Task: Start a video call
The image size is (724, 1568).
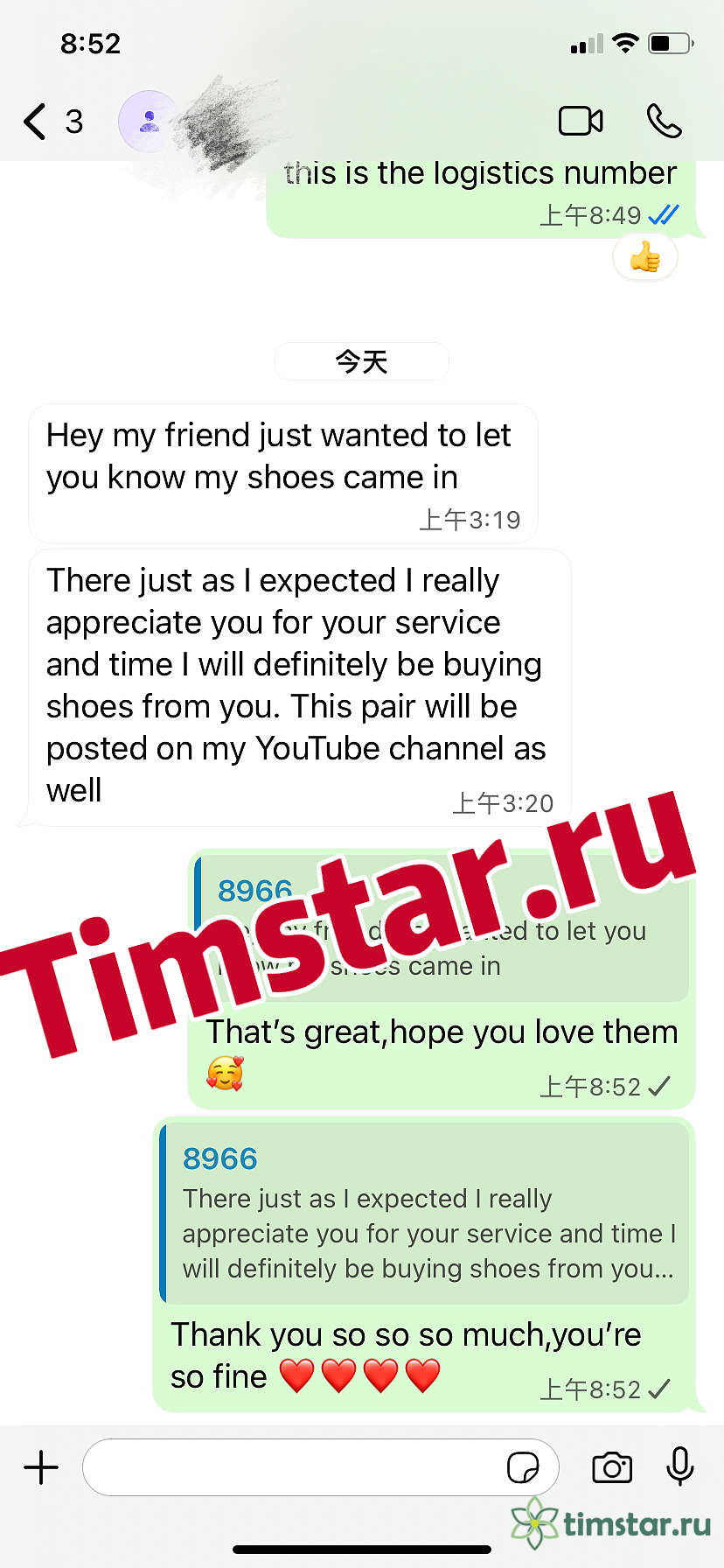Action: [581, 122]
